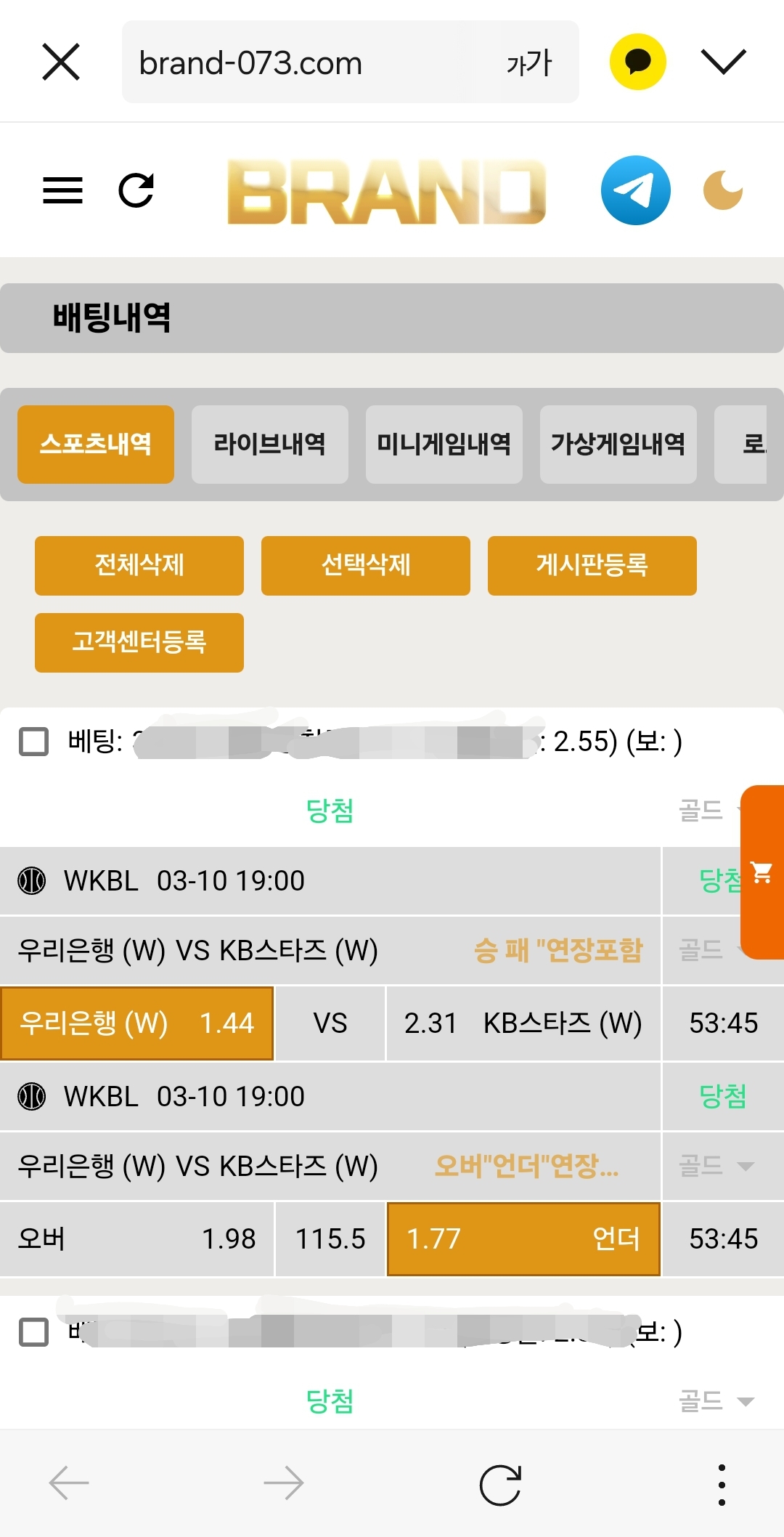Open the hamburger drawer menu
Image resolution: width=784 pixels, height=1537 pixels.
click(62, 190)
